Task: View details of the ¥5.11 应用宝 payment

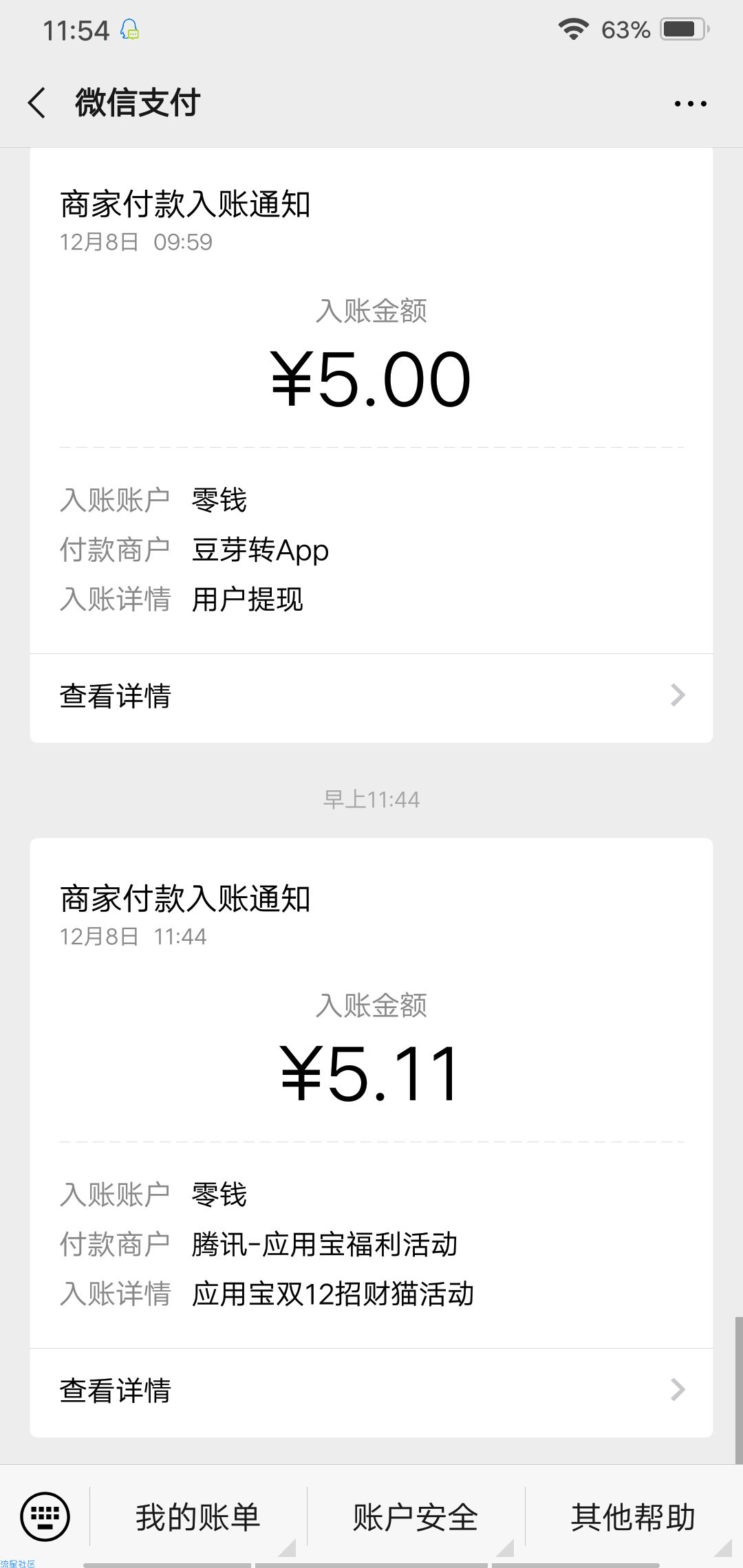Action: coord(371,1391)
